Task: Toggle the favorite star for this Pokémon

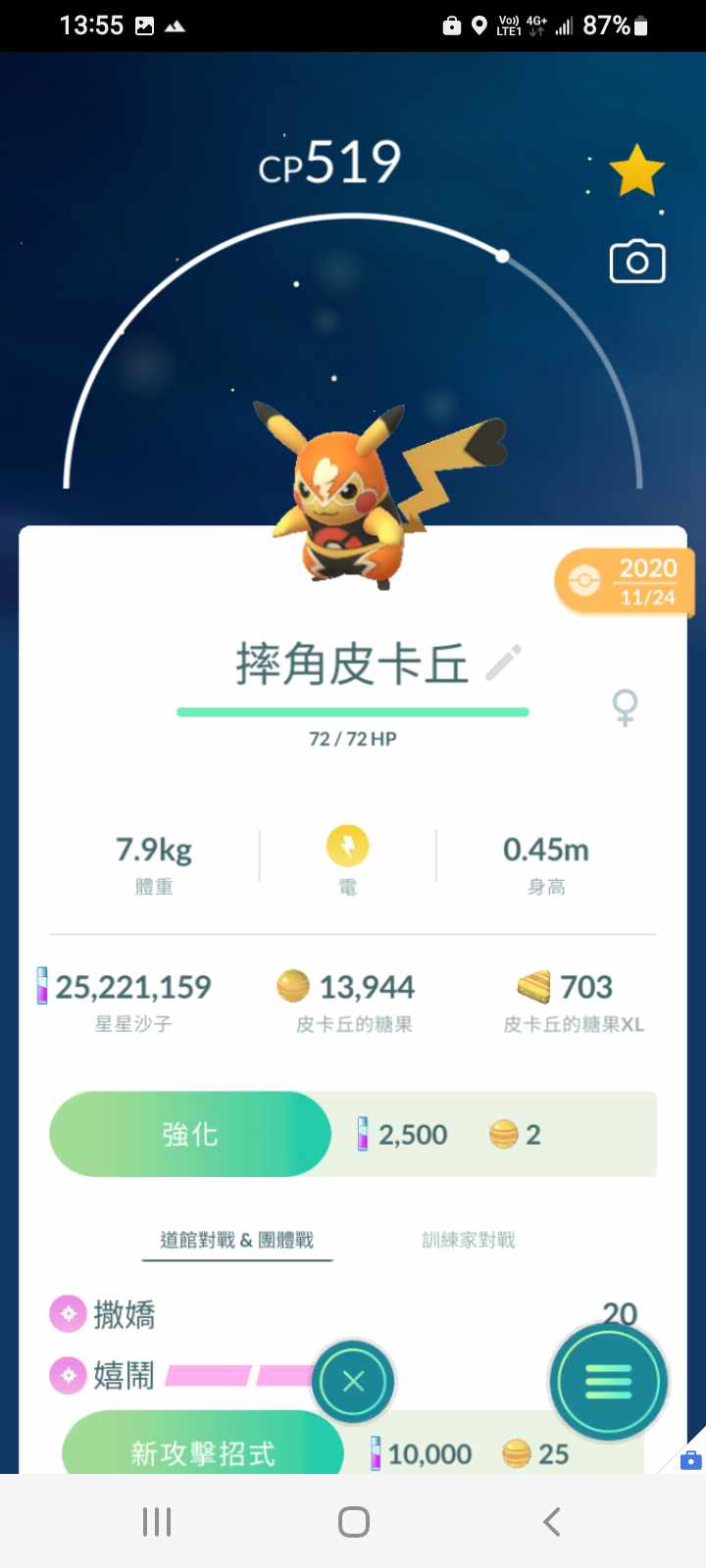Action: 637,171
